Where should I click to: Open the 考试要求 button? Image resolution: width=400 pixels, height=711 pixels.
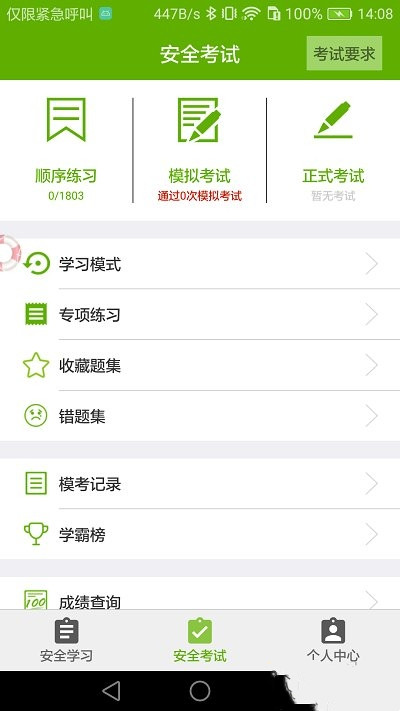[x=344, y=54]
